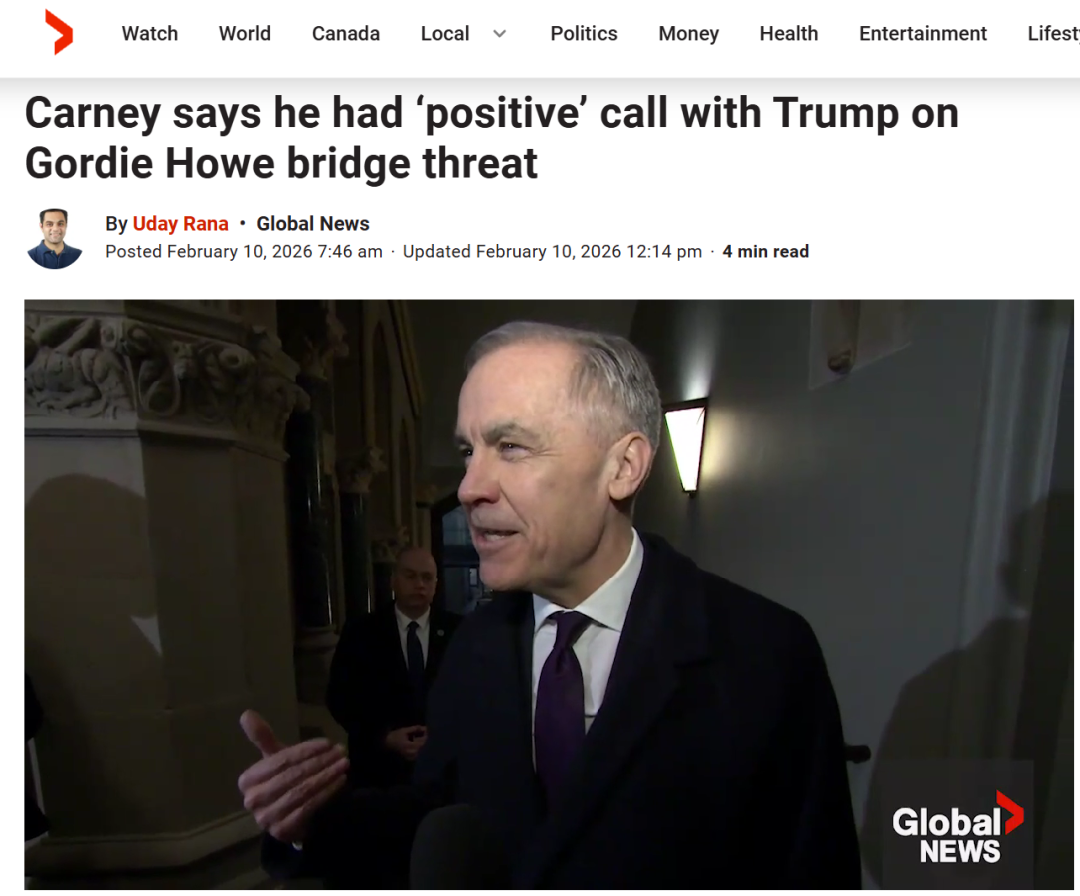The image size is (1080, 896).
Task: Go to the Money section
Action: click(688, 34)
